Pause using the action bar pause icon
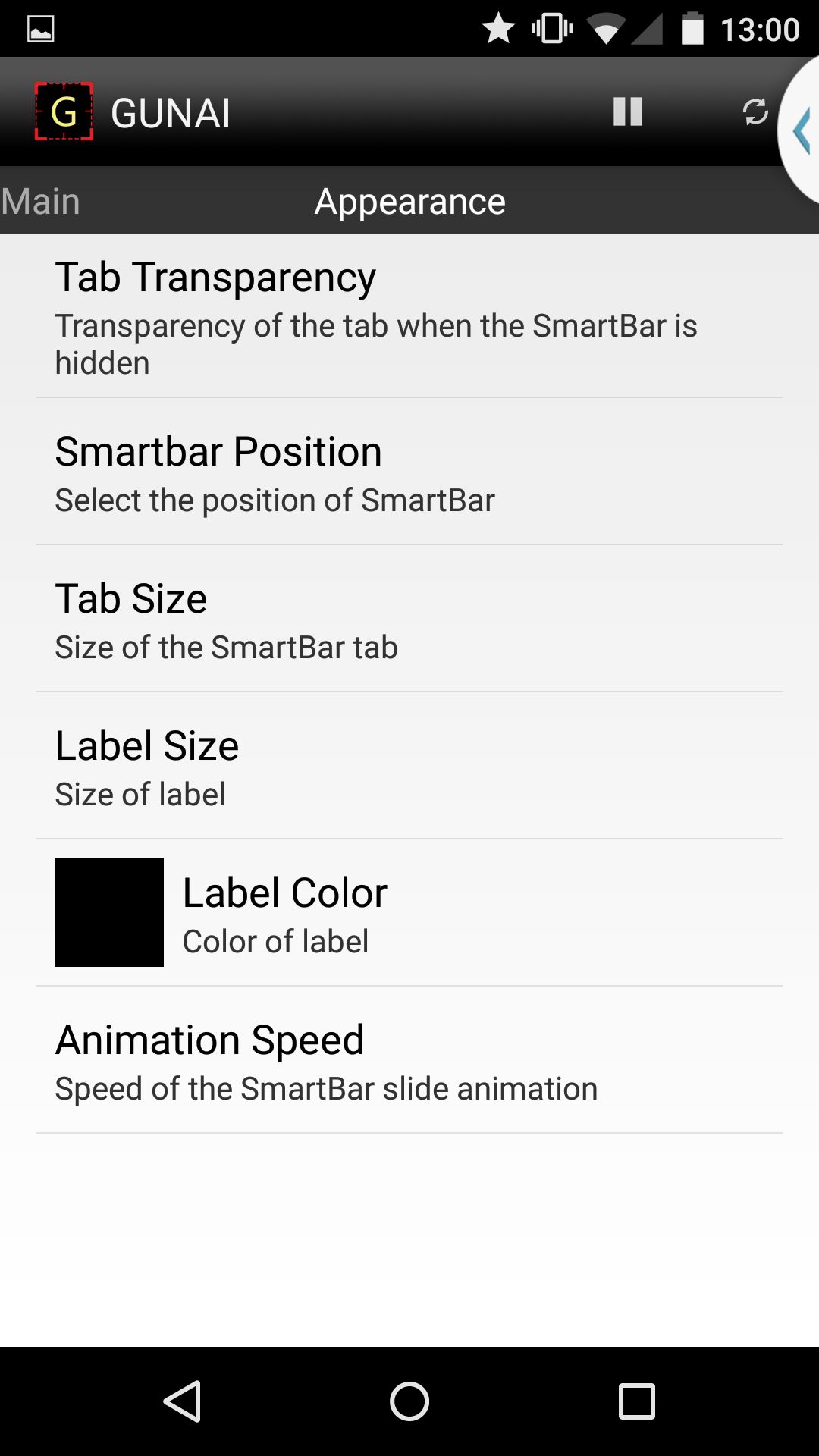819x1456 pixels. 628,111
